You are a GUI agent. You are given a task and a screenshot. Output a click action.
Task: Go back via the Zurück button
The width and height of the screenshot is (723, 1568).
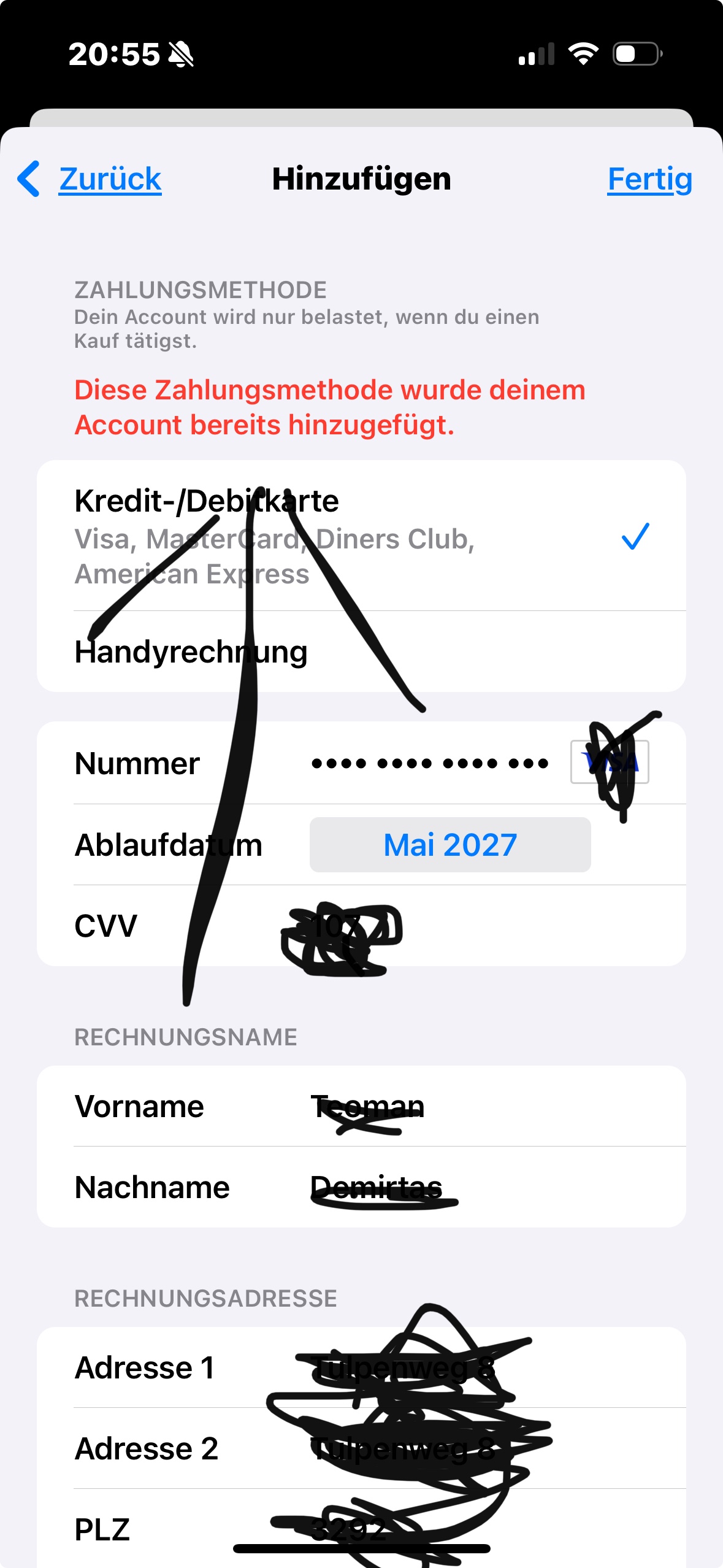[x=92, y=179]
